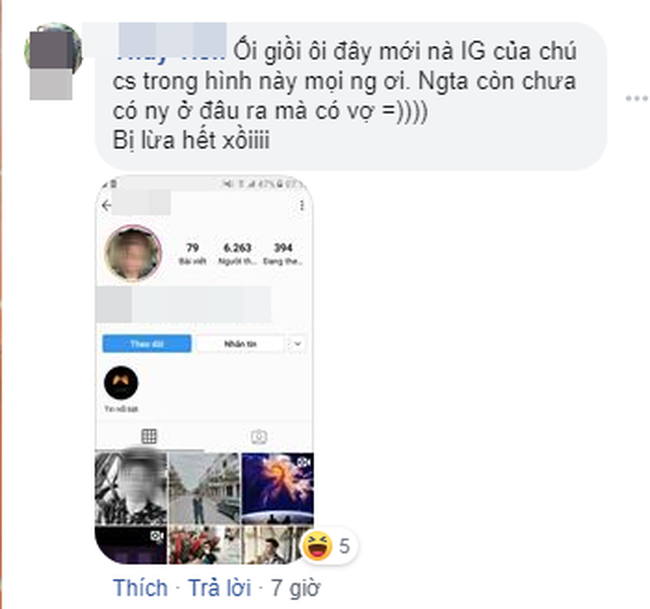Image resolution: width=650 pixels, height=609 pixels.
Task: Open the comment's three-dot options menu
Action: pyautogui.click(x=636, y=99)
